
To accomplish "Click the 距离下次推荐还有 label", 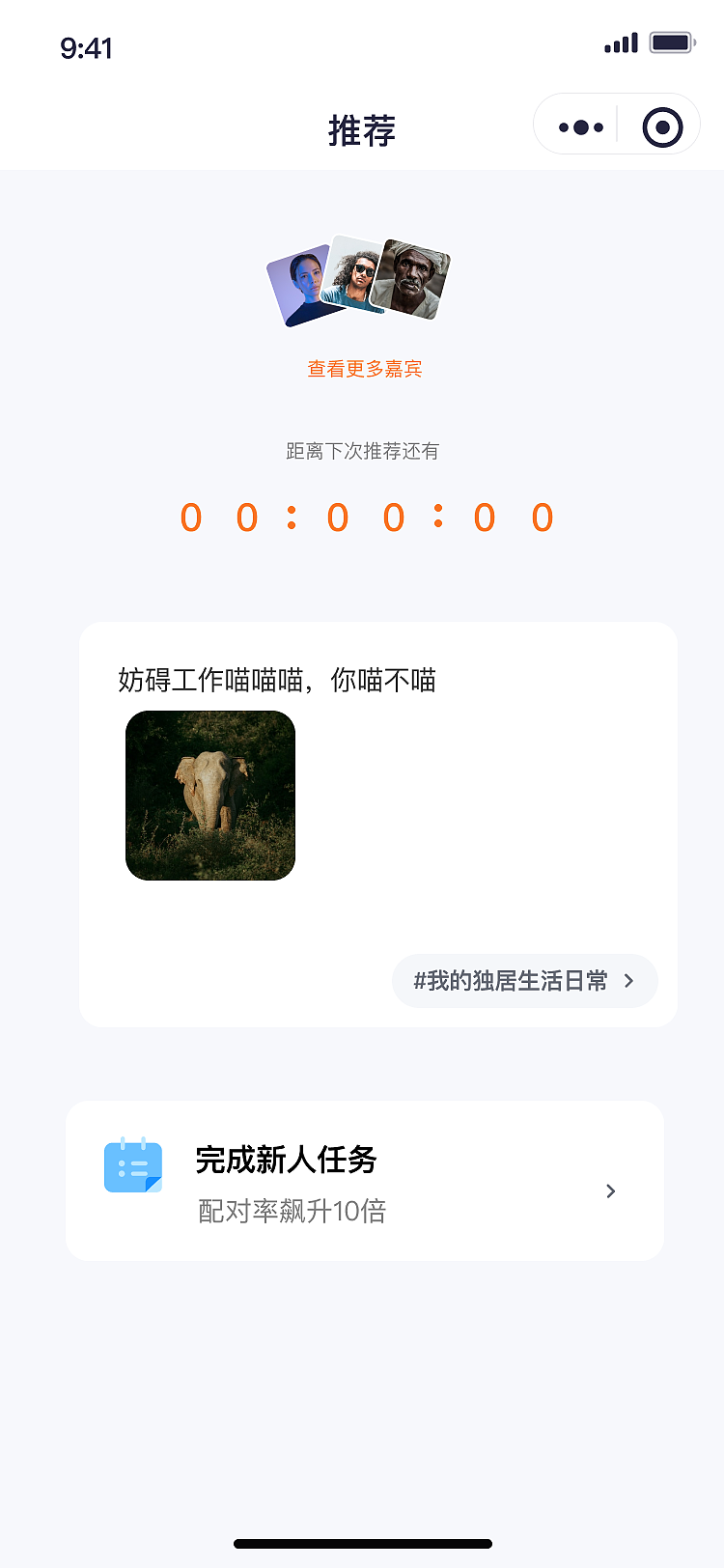I will coord(361,451).
